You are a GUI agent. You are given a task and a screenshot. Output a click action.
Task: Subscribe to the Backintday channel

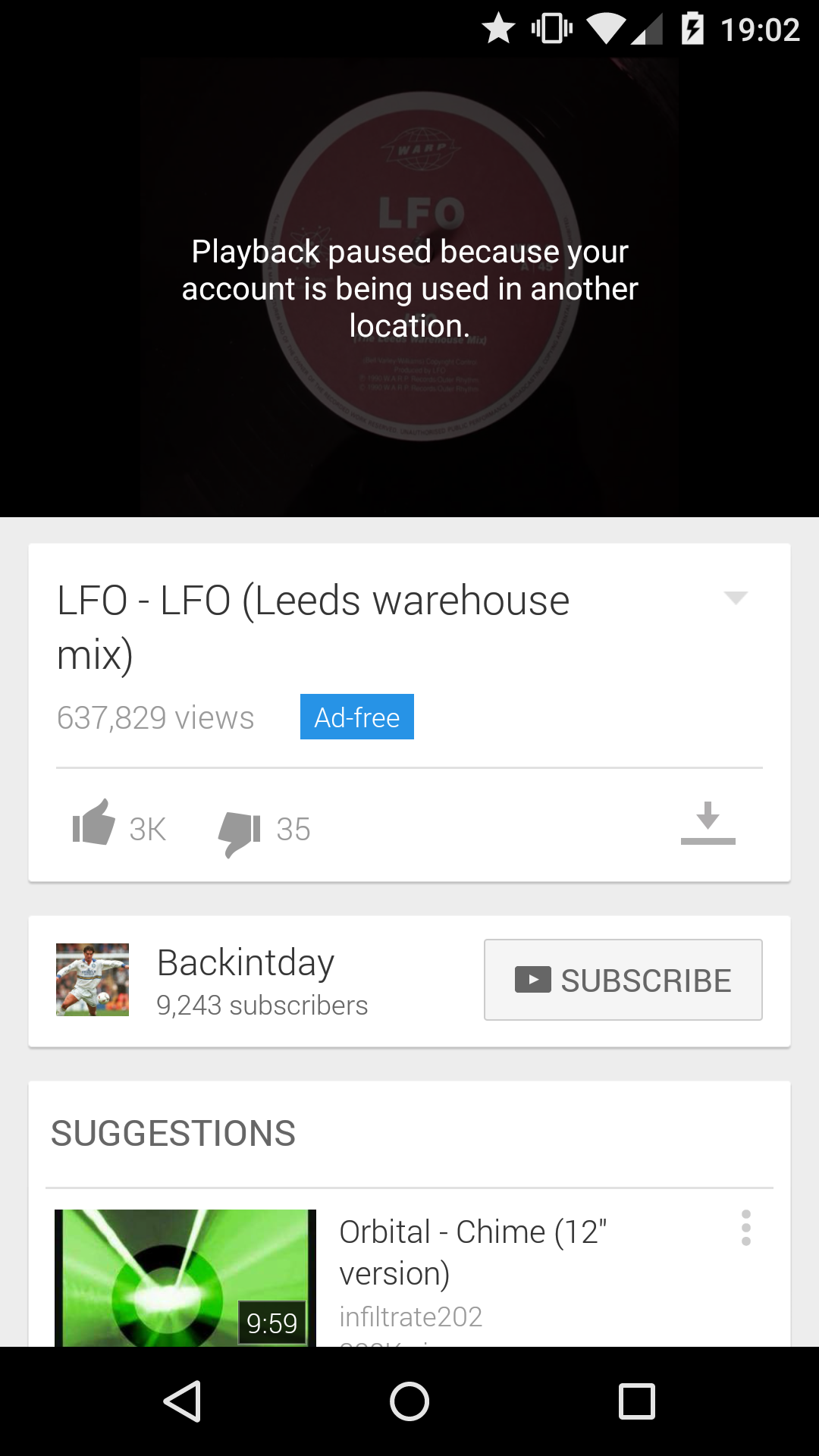coord(623,980)
